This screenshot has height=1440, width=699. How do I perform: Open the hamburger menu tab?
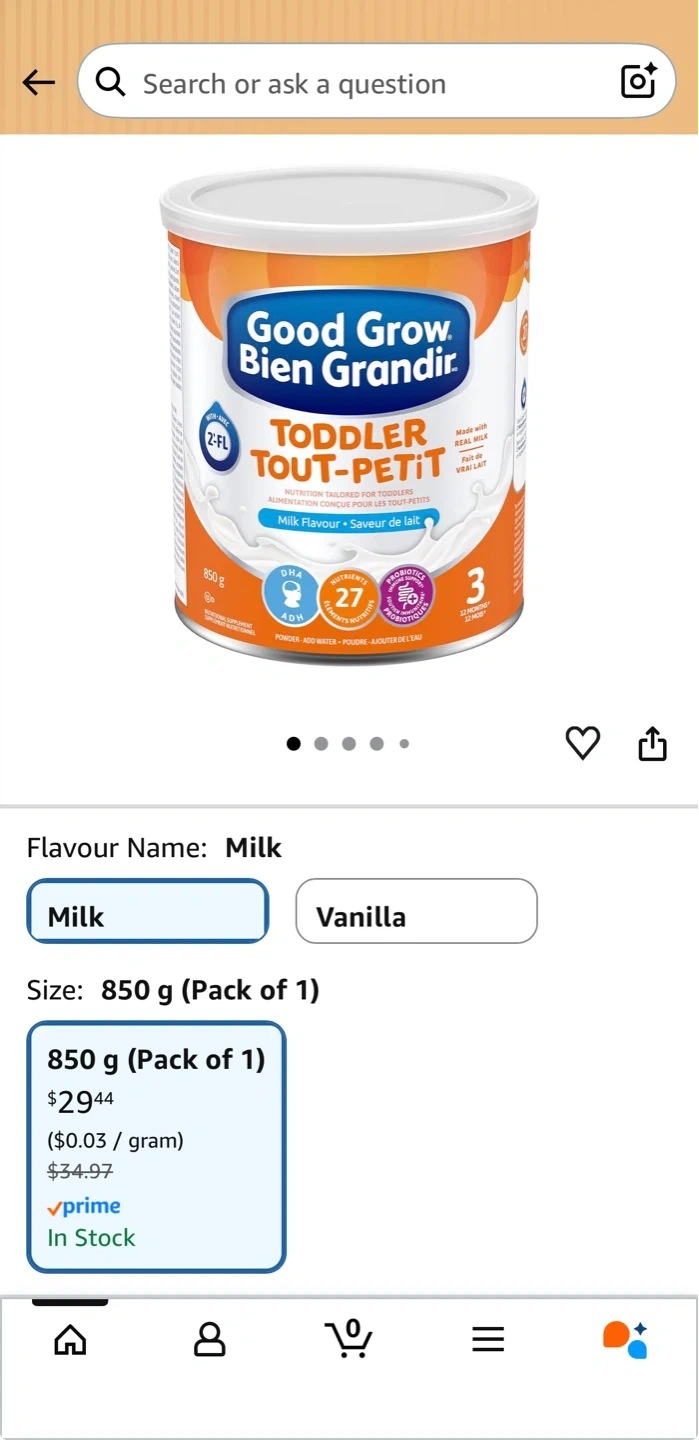tap(488, 1339)
